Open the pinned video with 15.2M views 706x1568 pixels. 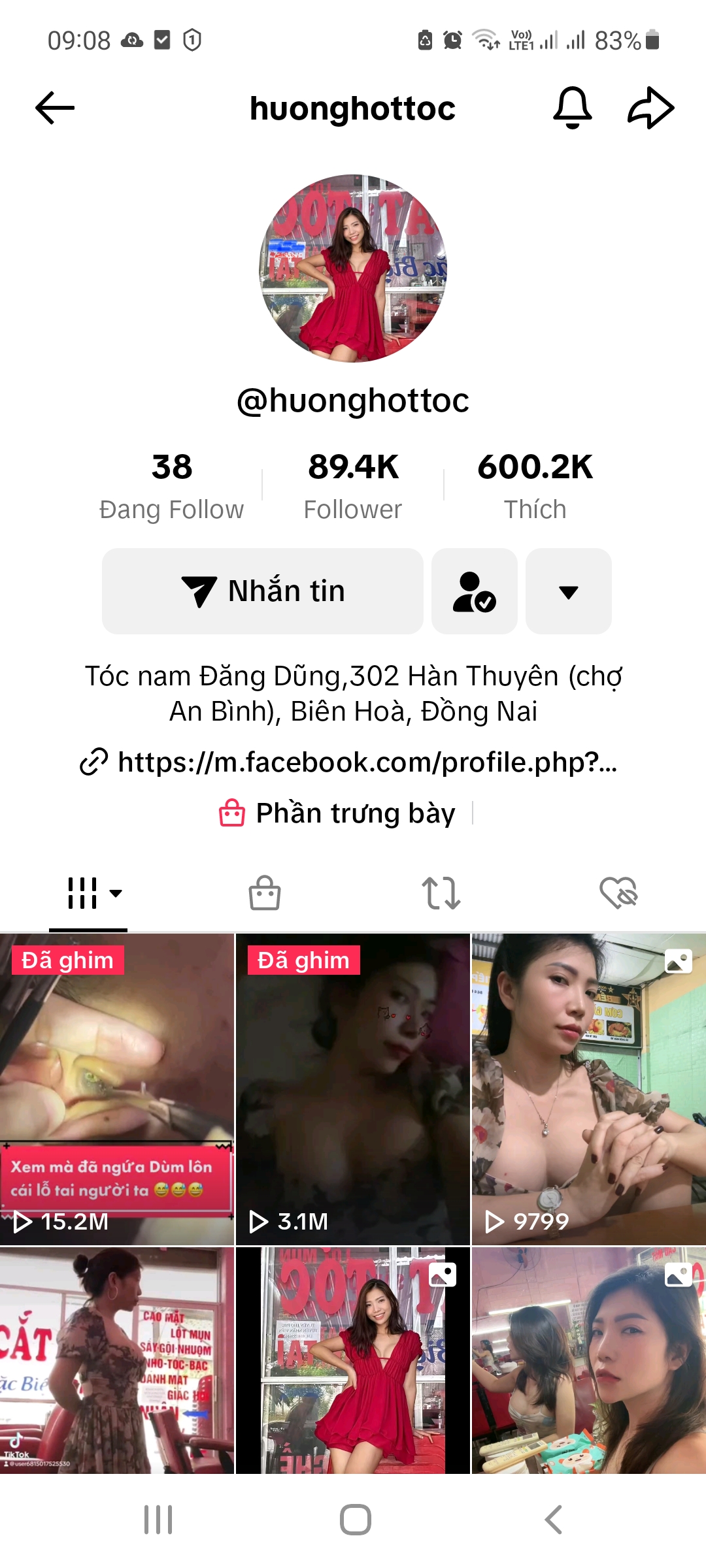pyautogui.click(x=117, y=1089)
